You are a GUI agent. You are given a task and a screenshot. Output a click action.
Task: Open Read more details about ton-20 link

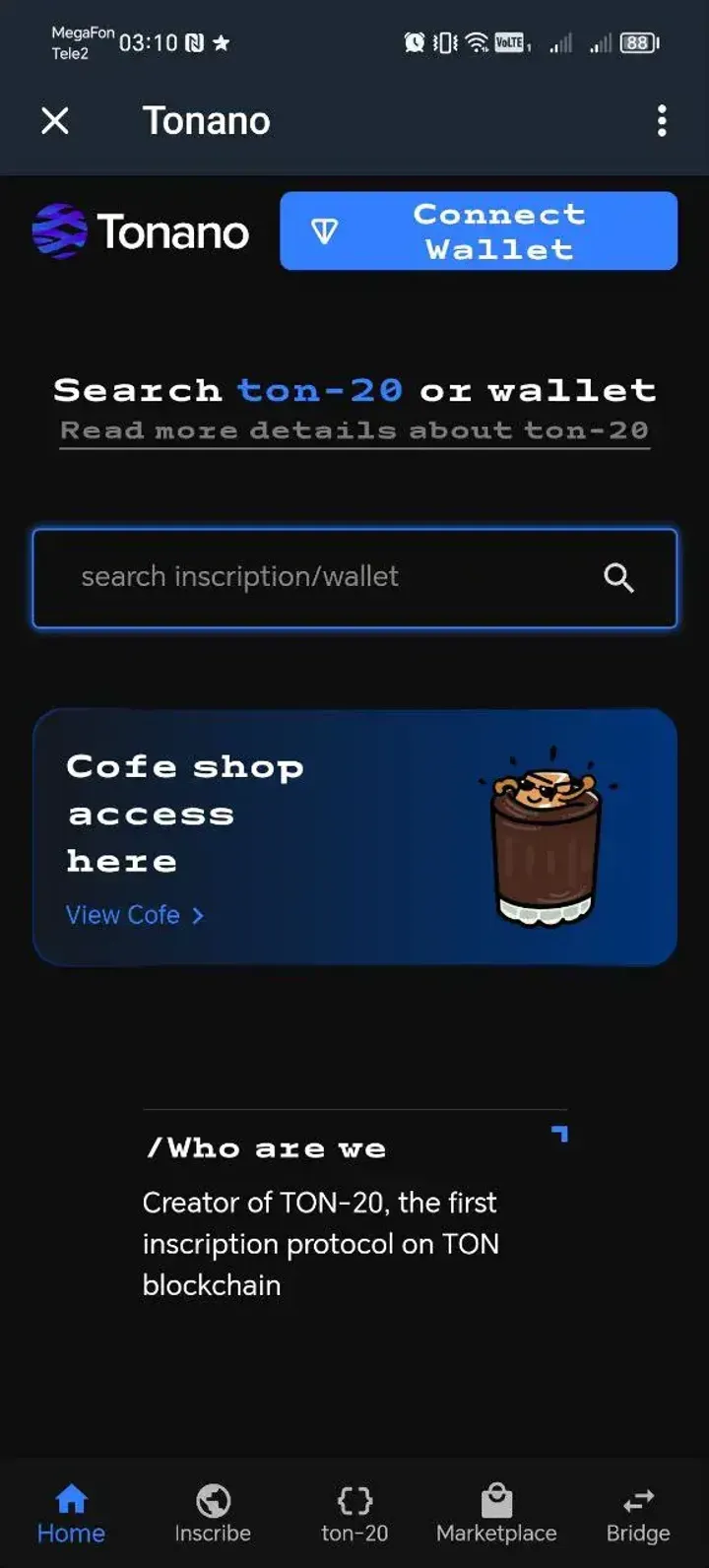pyautogui.click(x=354, y=431)
